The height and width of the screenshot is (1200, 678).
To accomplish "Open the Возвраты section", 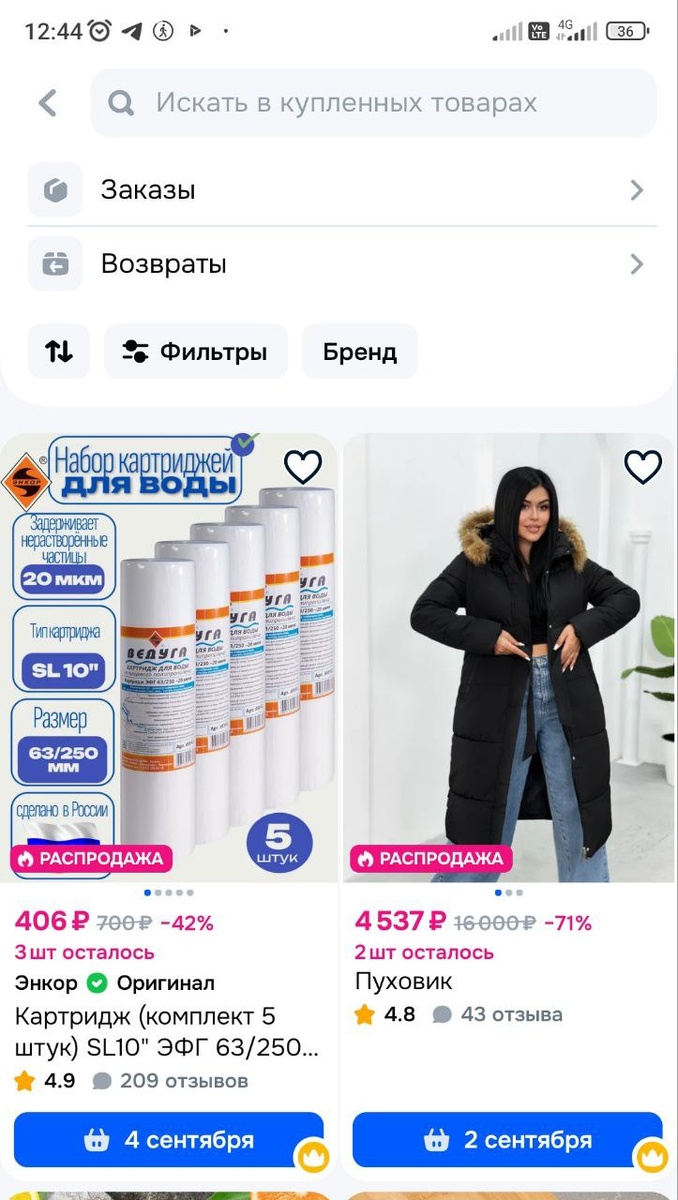I will point(340,265).
